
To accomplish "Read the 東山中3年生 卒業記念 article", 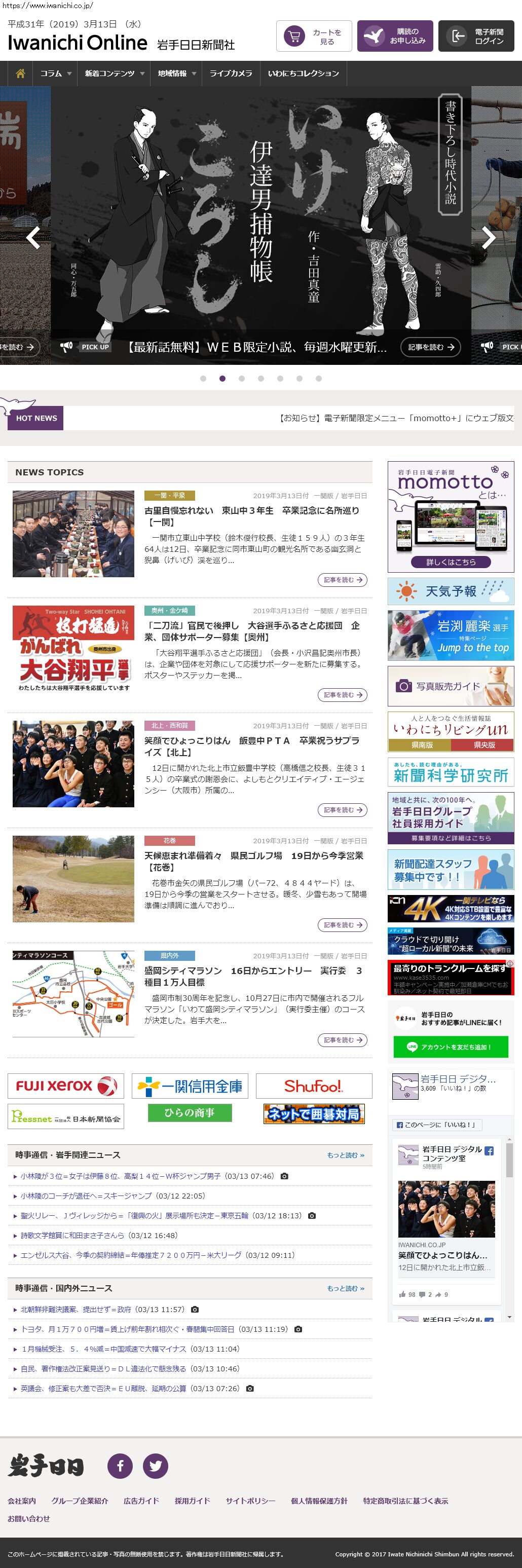I will pos(251,516).
